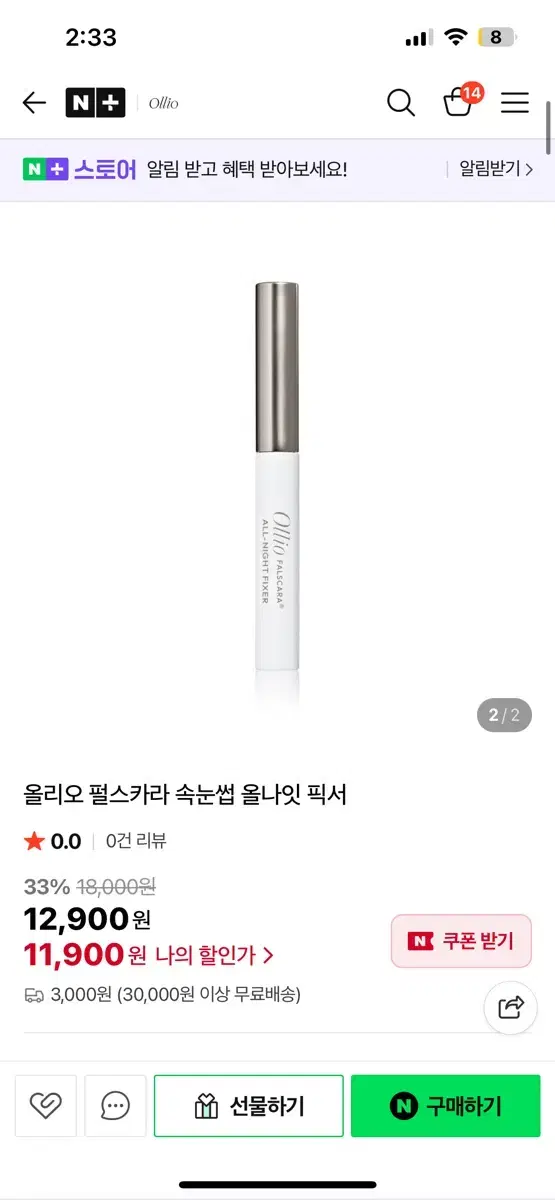
Task: Add product to wishlist with heart icon
Action: (45, 1106)
